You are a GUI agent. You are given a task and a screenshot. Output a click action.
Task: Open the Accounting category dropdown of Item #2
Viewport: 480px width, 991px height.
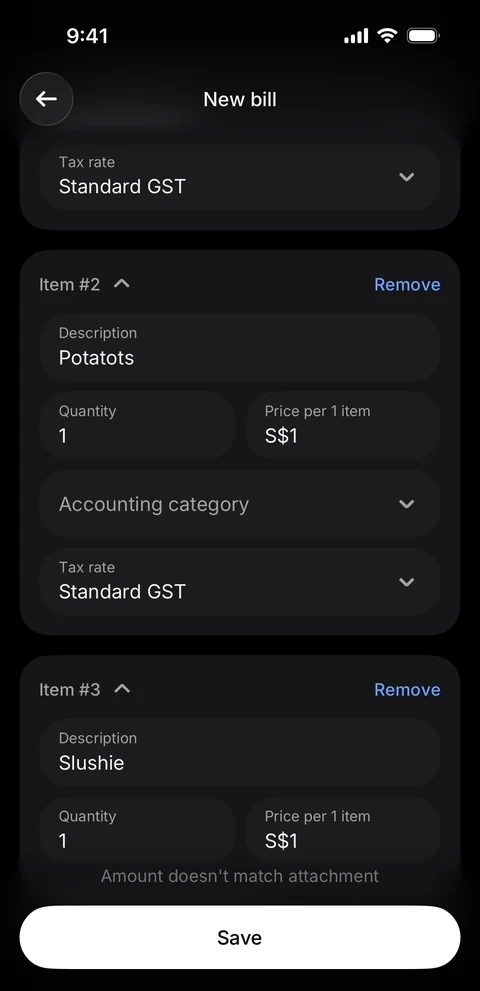pos(240,504)
